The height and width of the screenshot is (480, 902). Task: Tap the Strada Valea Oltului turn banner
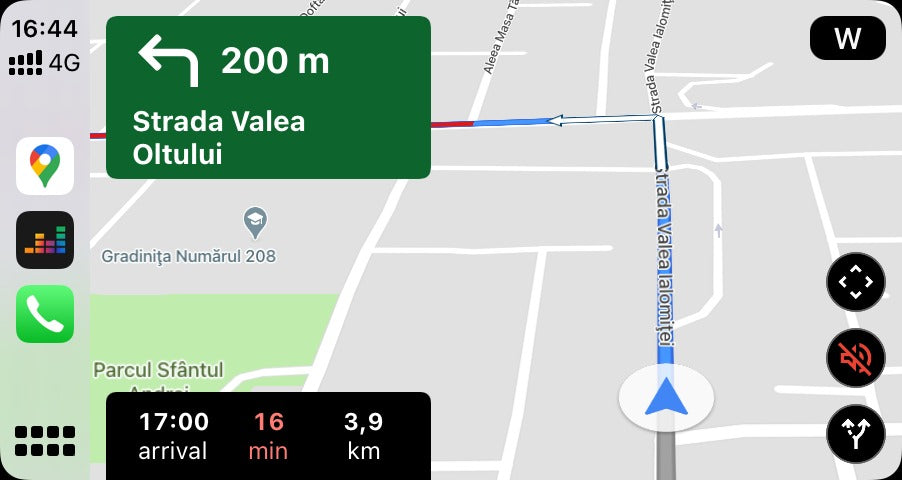pyautogui.click(x=268, y=97)
